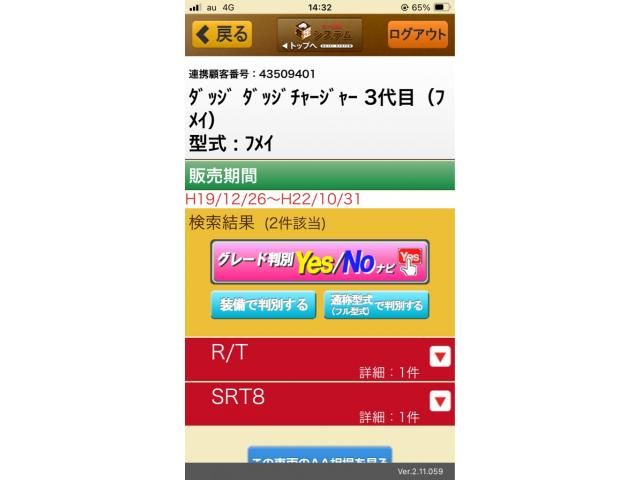Select 装備で判別する button
640x480 pixels.
pyautogui.click(x=263, y=305)
